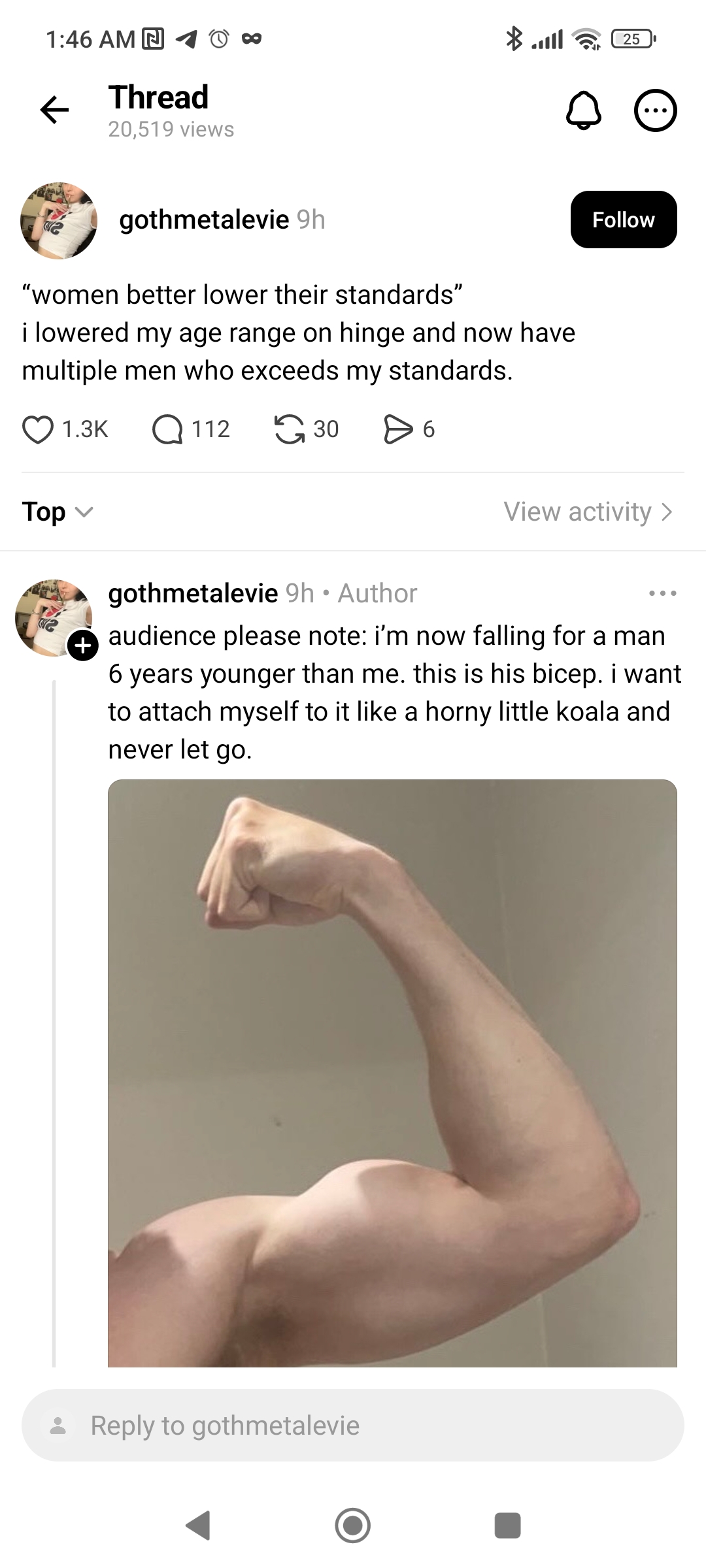Open the comments on the main post

click(167, 429)
